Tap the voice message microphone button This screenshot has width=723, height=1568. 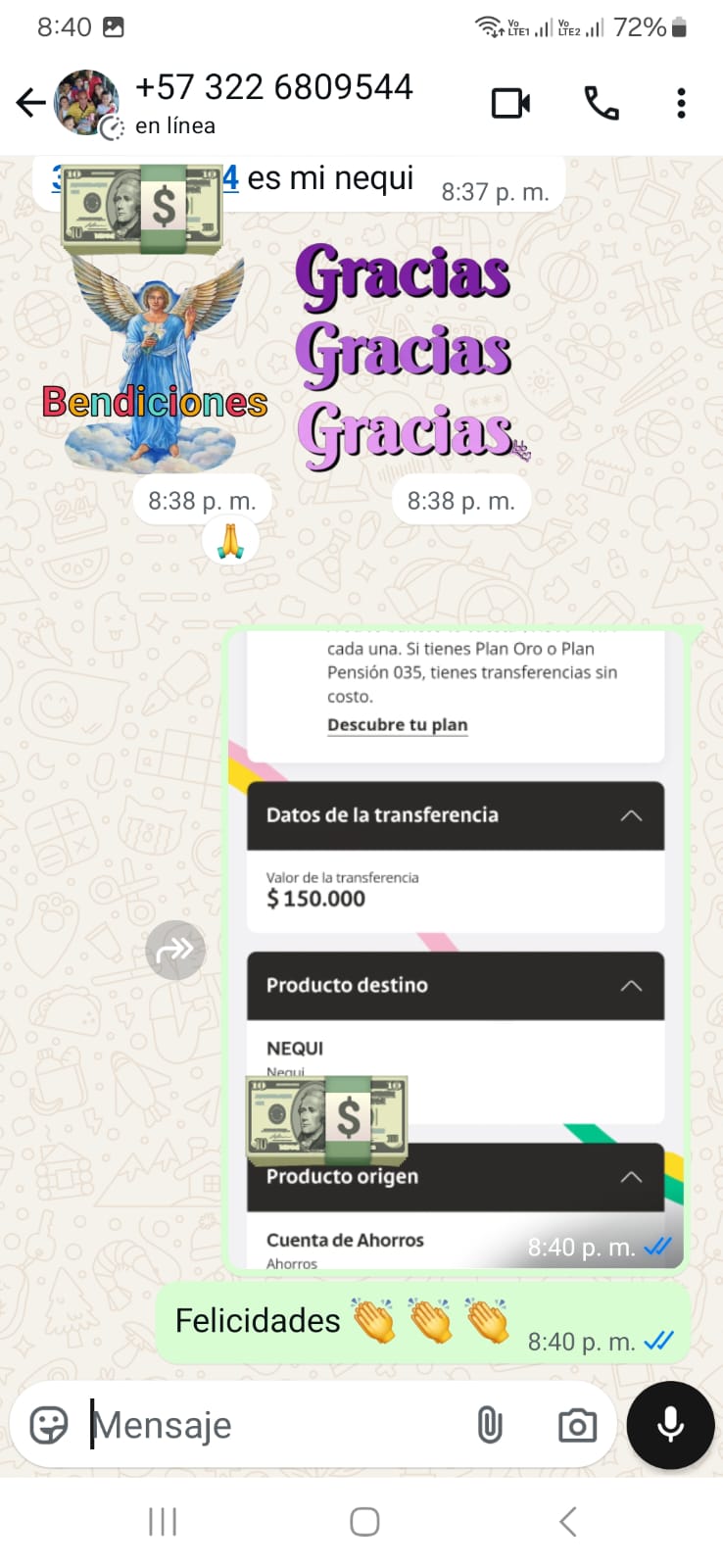tap(671, 1425)
